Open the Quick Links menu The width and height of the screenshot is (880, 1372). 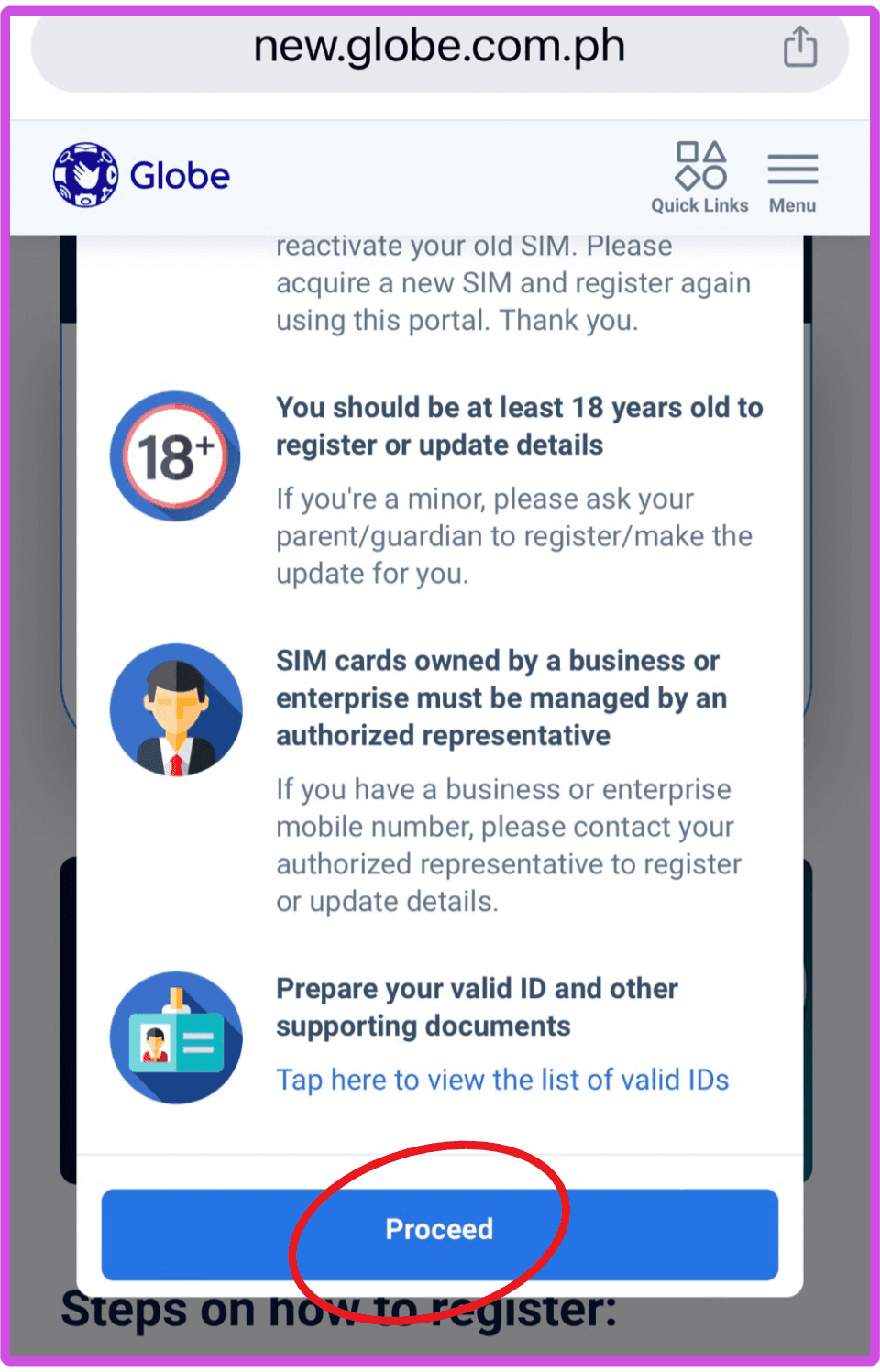click(x=699, y=178)
